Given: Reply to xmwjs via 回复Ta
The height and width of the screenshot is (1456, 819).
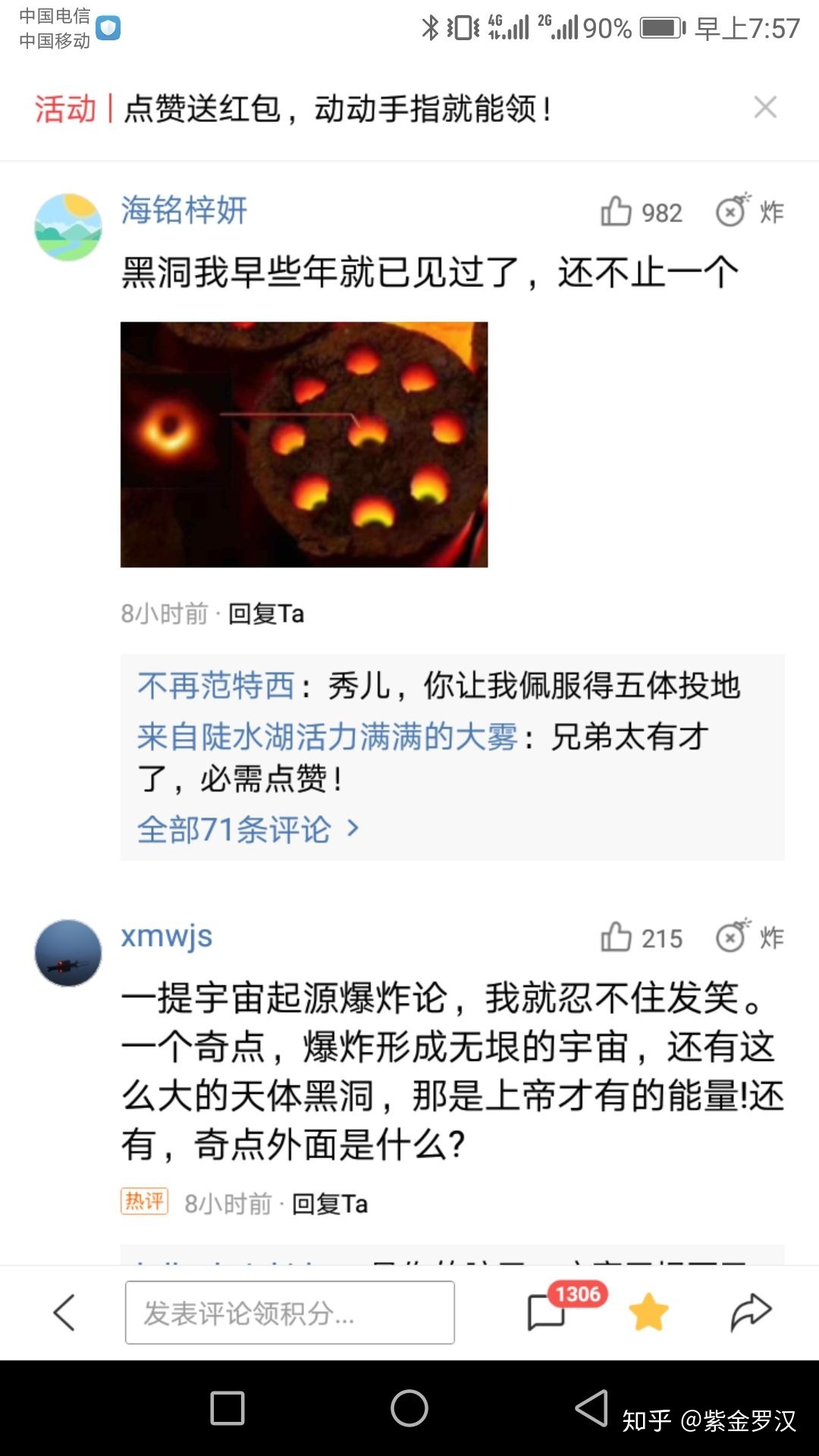Looking at the screenshot, I should point(330,1203).
